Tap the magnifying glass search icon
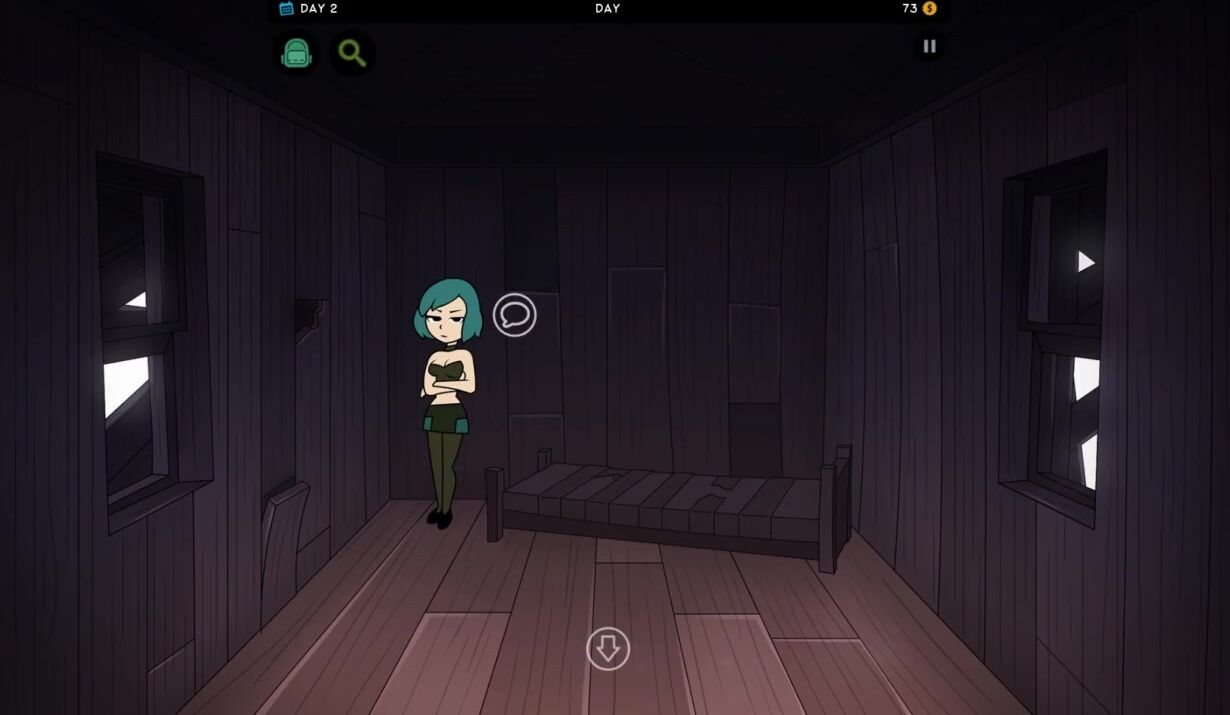Screen dimensions: 1230x715 pos(352,53)
